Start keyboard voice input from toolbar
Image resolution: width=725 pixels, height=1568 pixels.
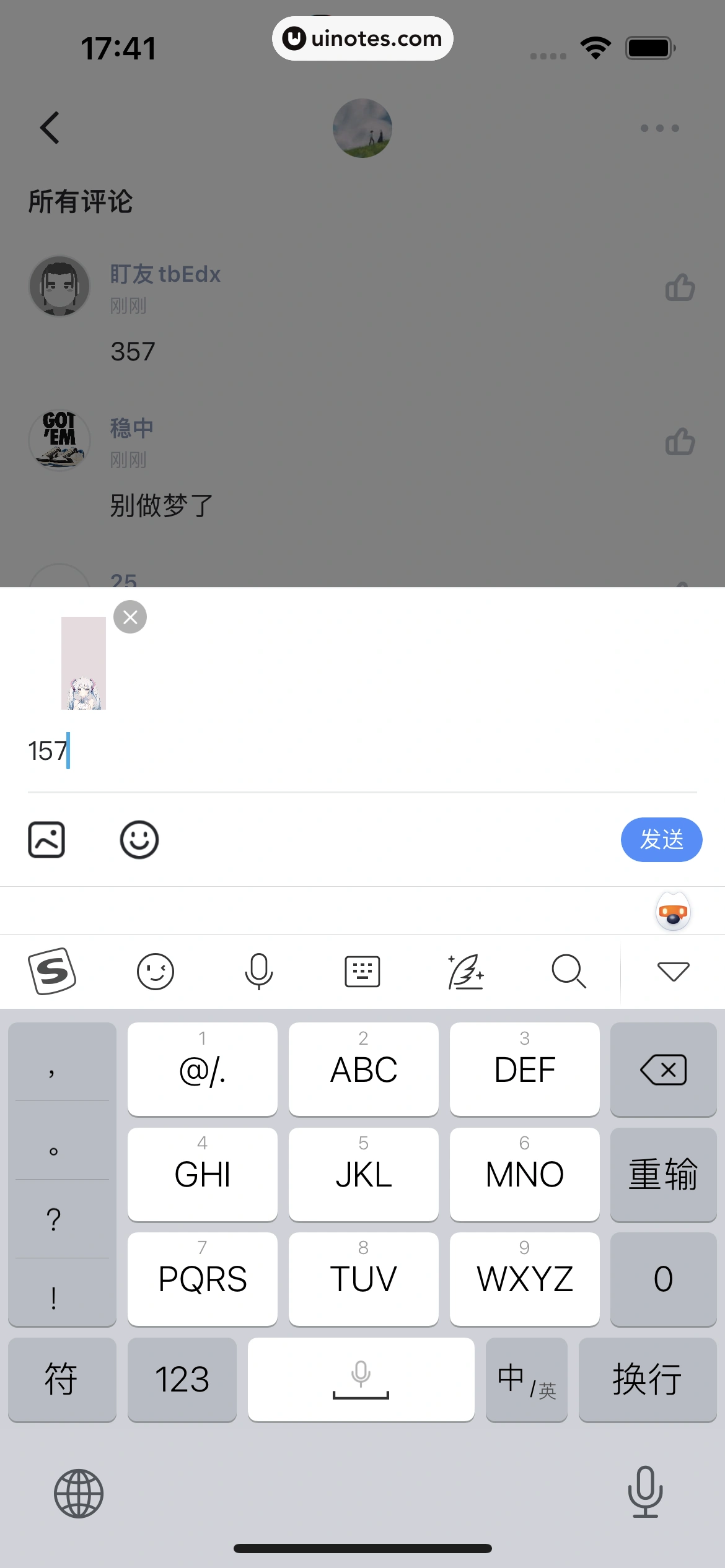point(258,971)
